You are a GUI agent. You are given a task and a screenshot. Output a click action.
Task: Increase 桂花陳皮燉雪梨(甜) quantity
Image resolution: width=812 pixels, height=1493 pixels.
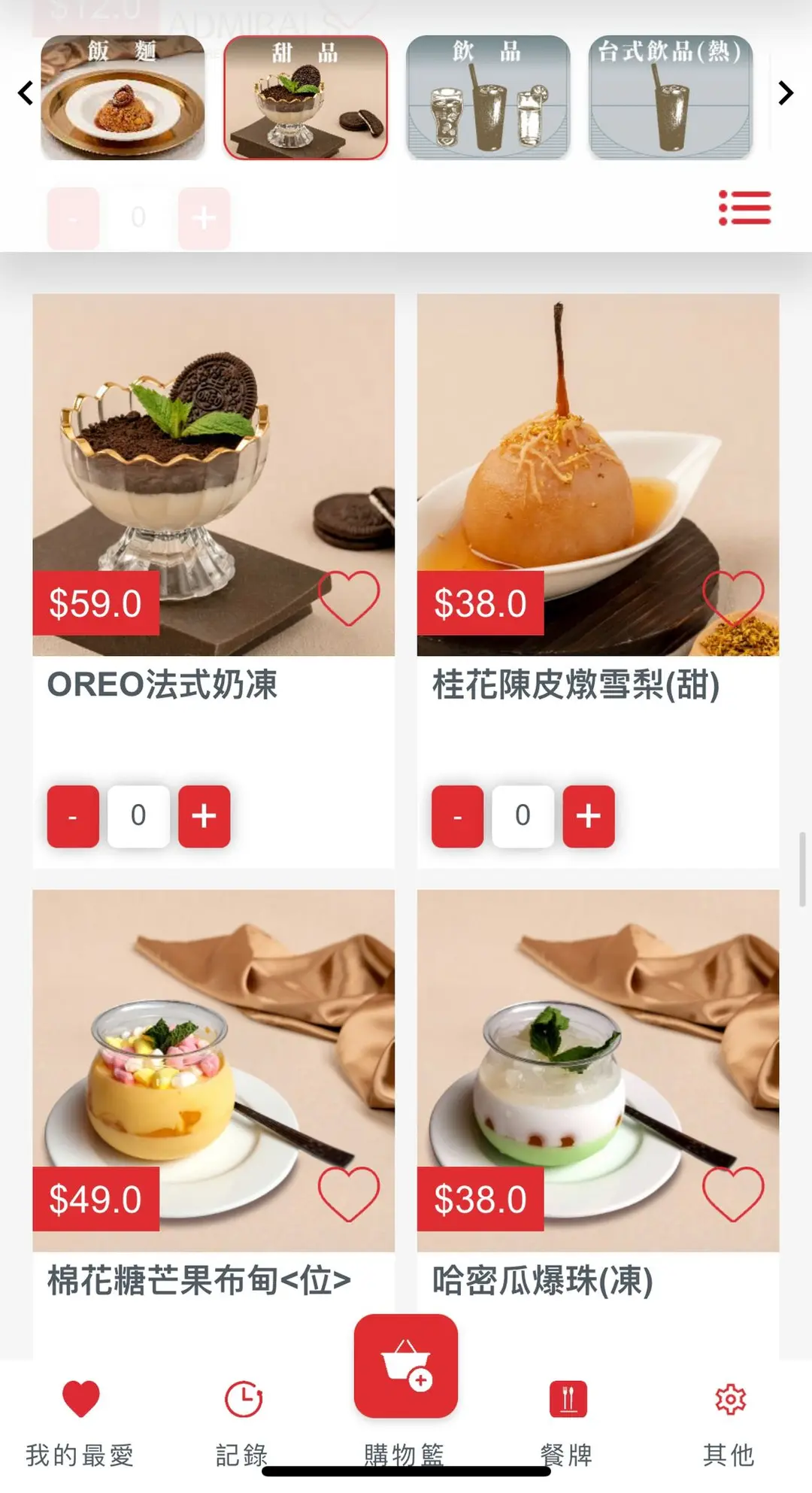point(589,816)
